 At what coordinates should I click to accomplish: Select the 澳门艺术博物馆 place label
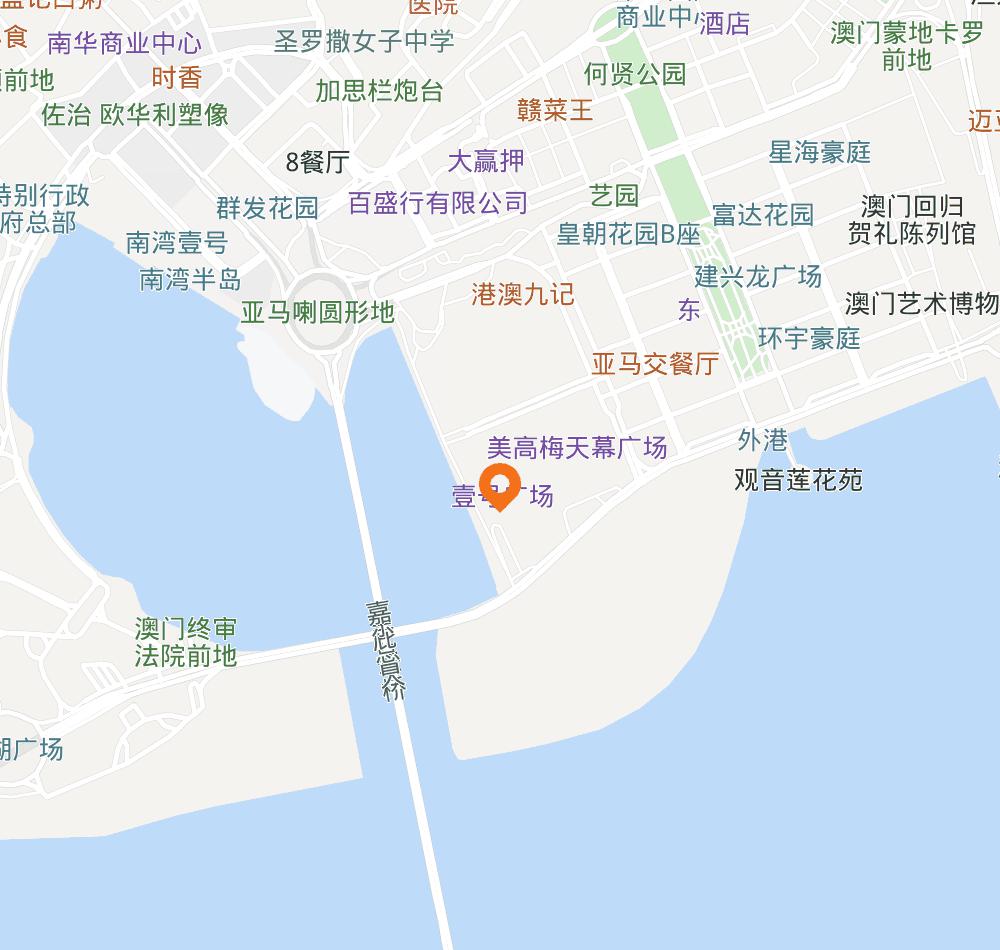coord(921,303)
